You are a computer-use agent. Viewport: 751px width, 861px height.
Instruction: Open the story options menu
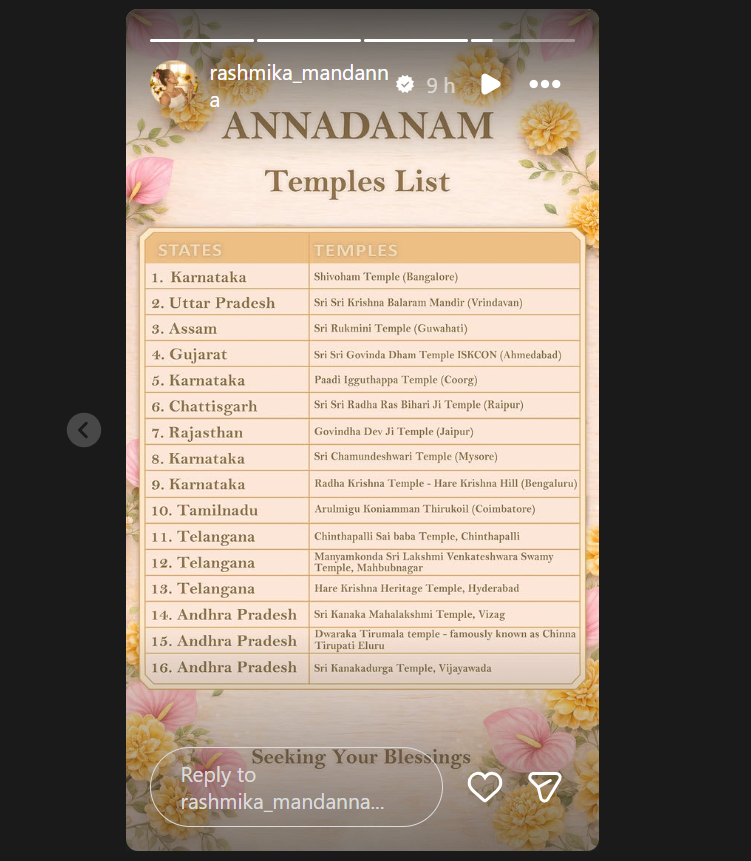(544, 85)
